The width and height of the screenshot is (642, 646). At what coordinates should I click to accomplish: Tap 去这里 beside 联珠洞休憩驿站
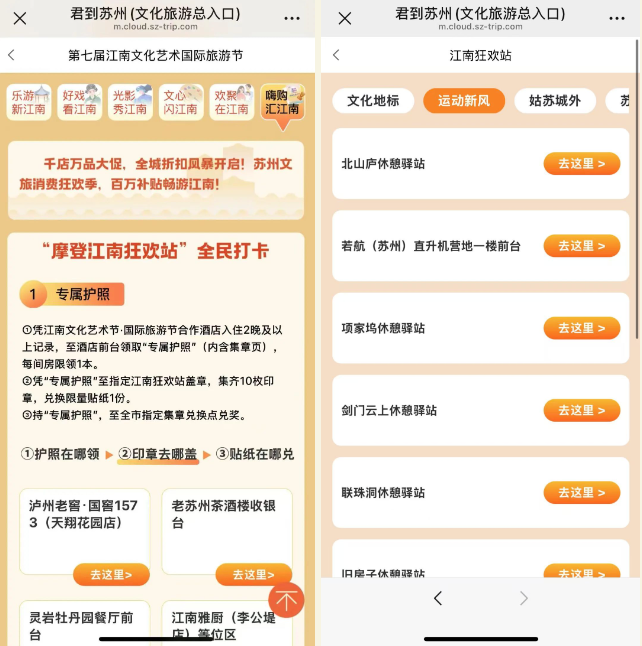581,492
